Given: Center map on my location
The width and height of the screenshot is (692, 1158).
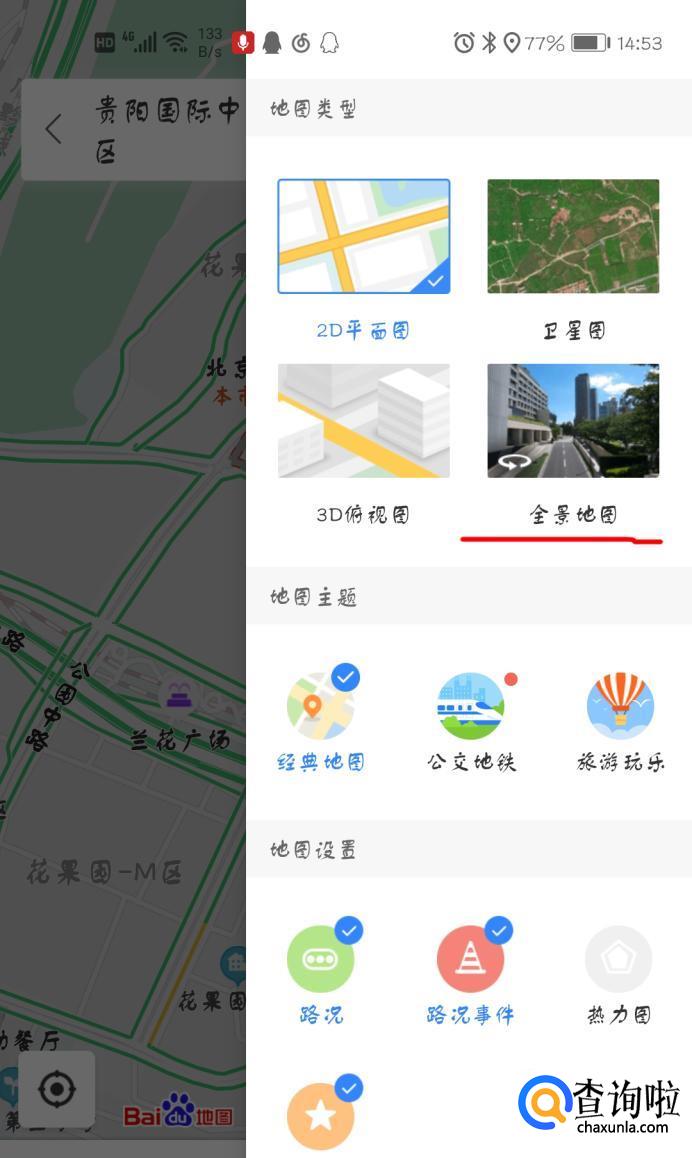Looking at the screenshot, I should 57,1089.
